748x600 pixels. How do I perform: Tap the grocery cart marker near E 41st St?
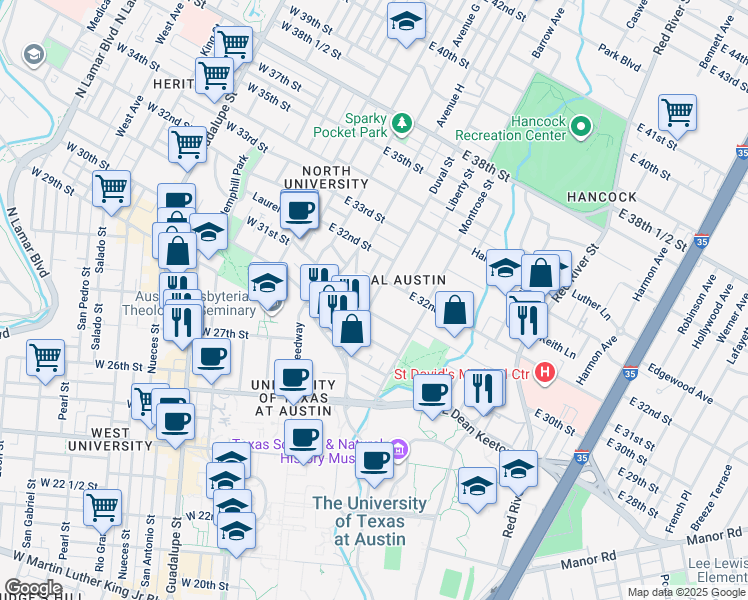click(678, 113)
